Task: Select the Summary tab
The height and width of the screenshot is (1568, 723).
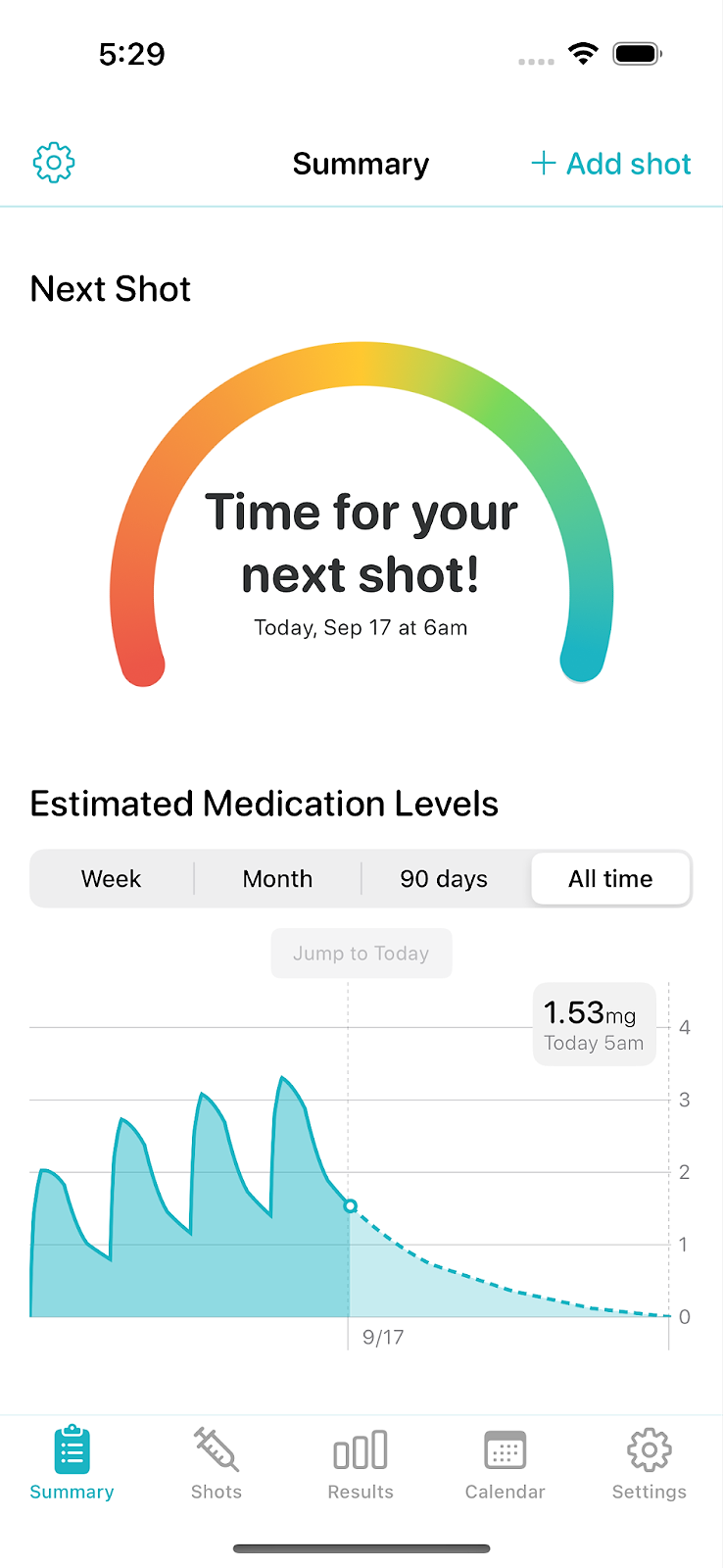Action: pos(72,1464)
